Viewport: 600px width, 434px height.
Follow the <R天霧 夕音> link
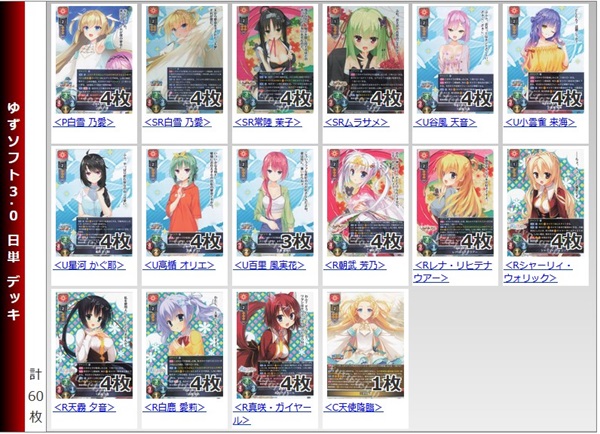90,408
